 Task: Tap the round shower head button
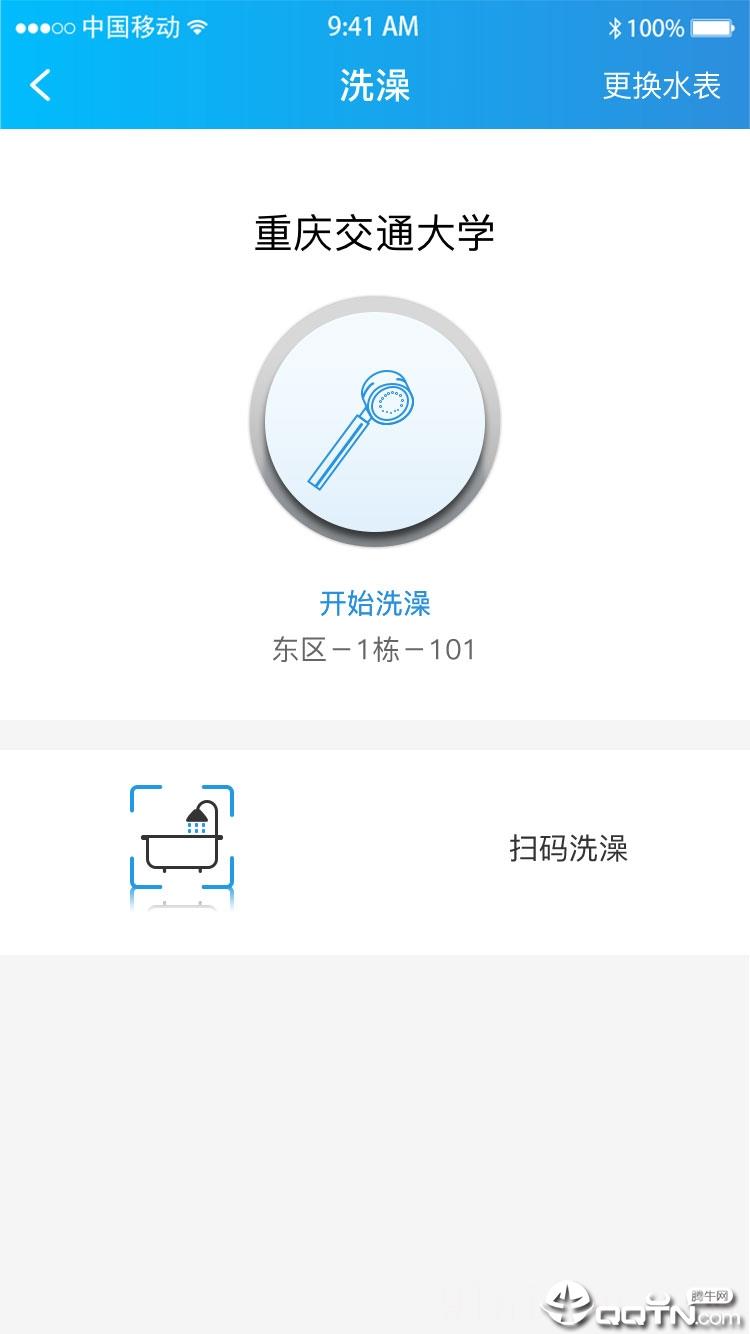(375, 421)
